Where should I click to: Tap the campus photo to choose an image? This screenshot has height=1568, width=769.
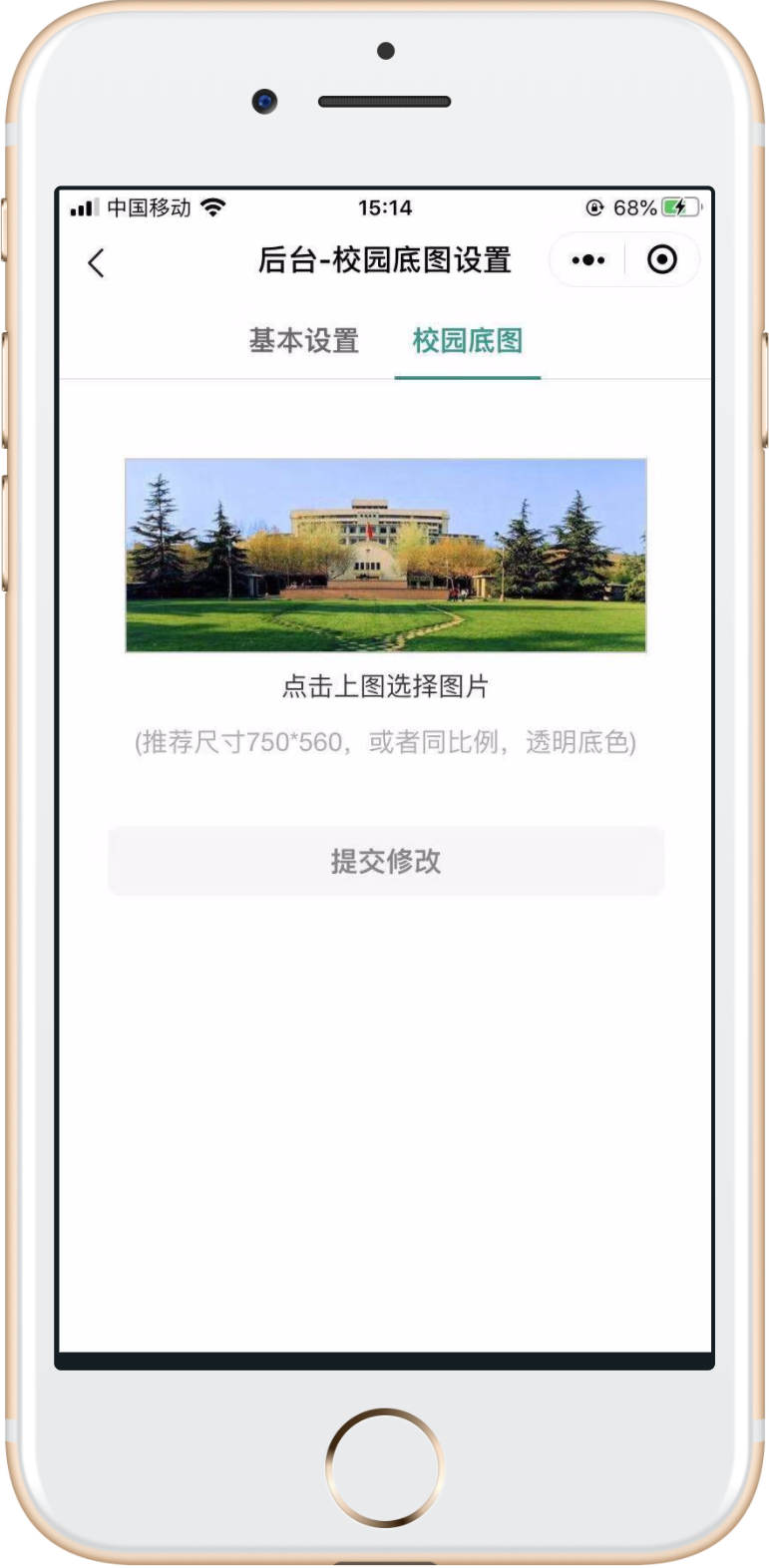(385, 555)
